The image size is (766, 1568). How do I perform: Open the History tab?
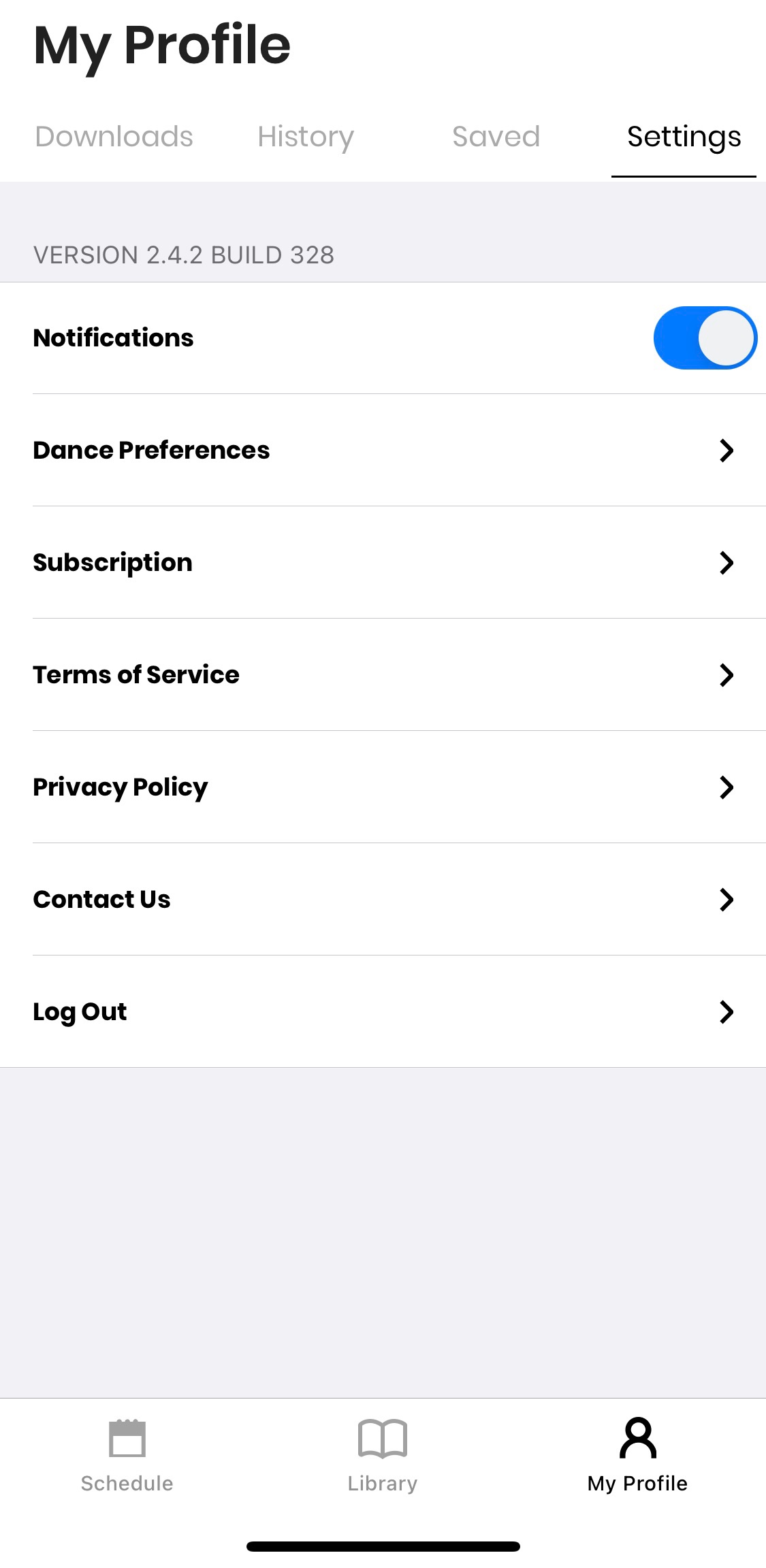pyautogui.click(x=306, y=137)
